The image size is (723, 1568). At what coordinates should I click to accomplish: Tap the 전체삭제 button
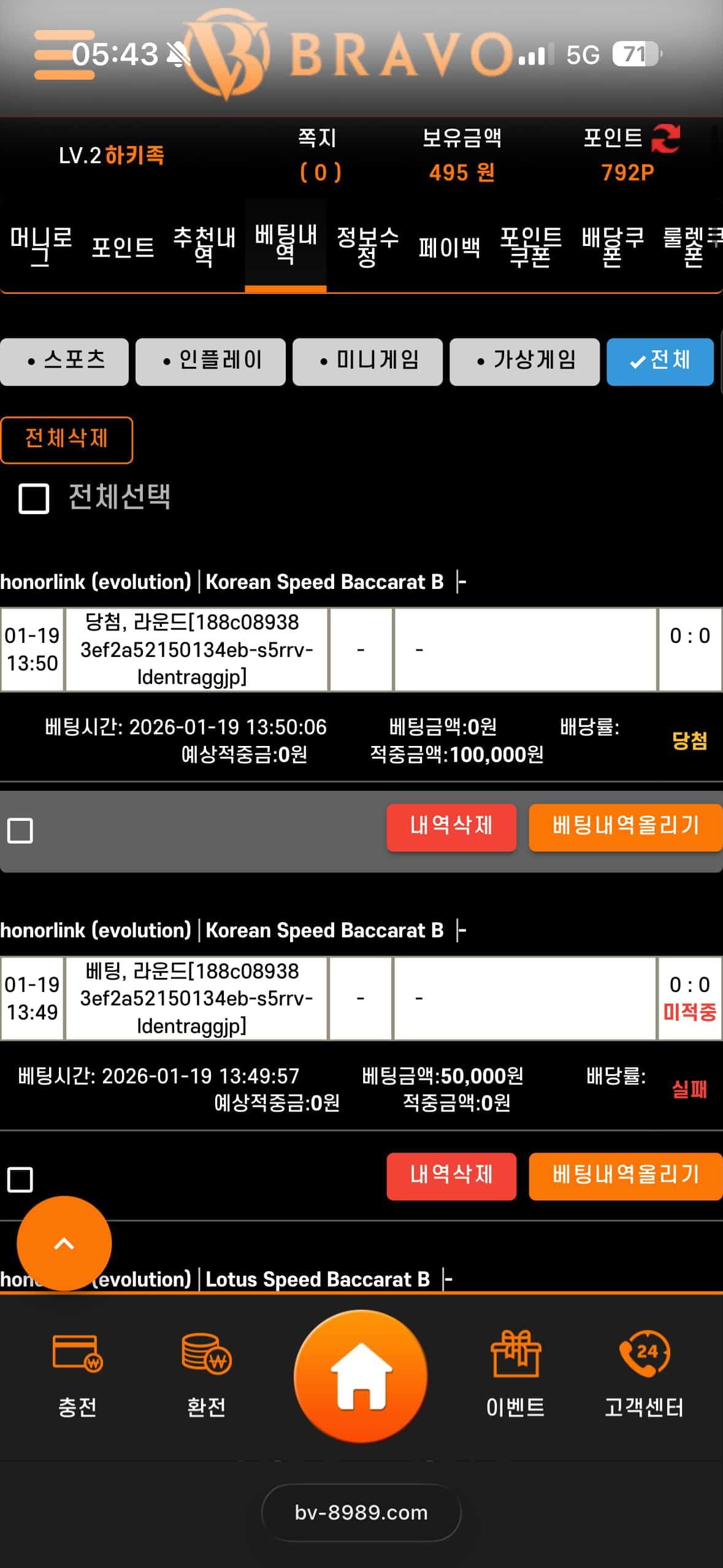coord(66,440)
